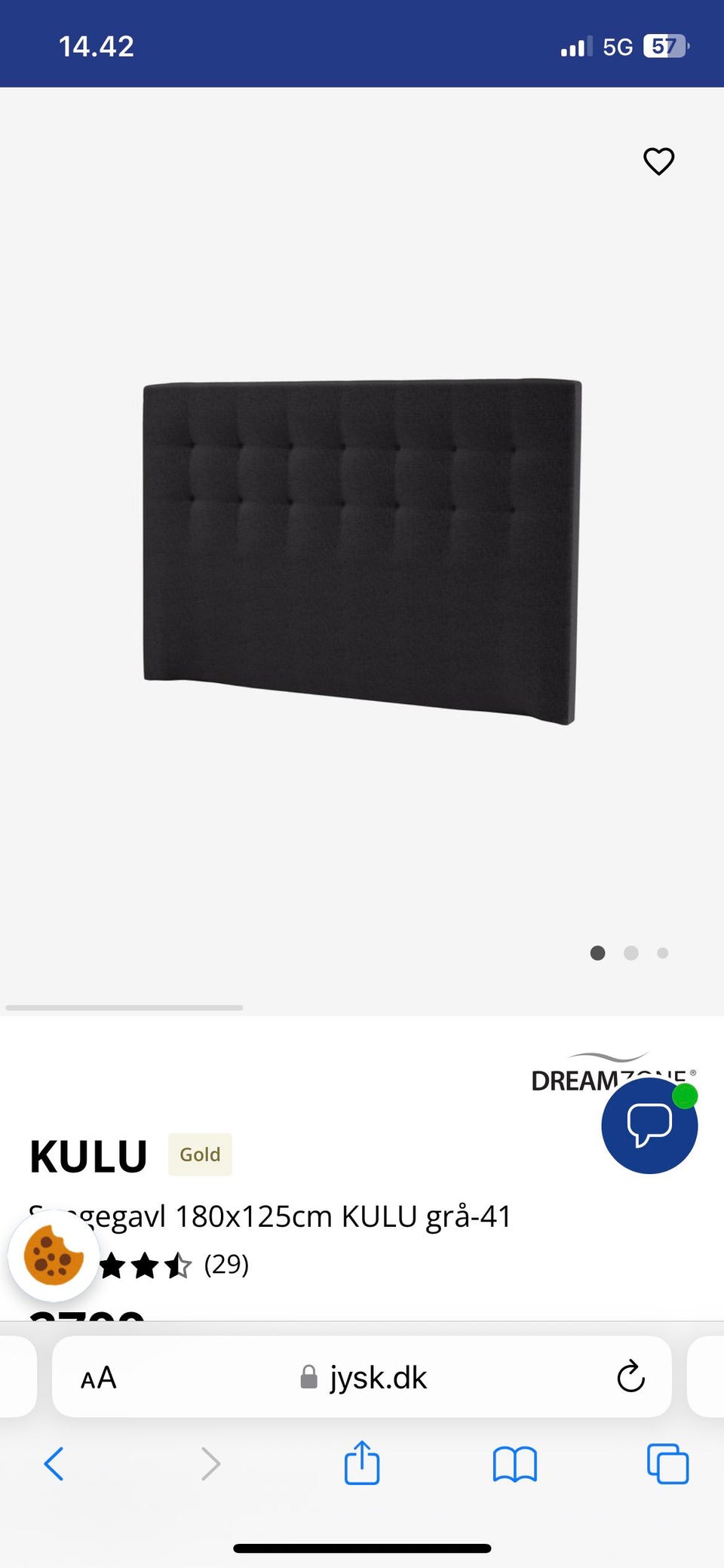Tap the jysk.dk address bar
Viewport: 724px width, 1568px height.
(x=377, y=1378)
